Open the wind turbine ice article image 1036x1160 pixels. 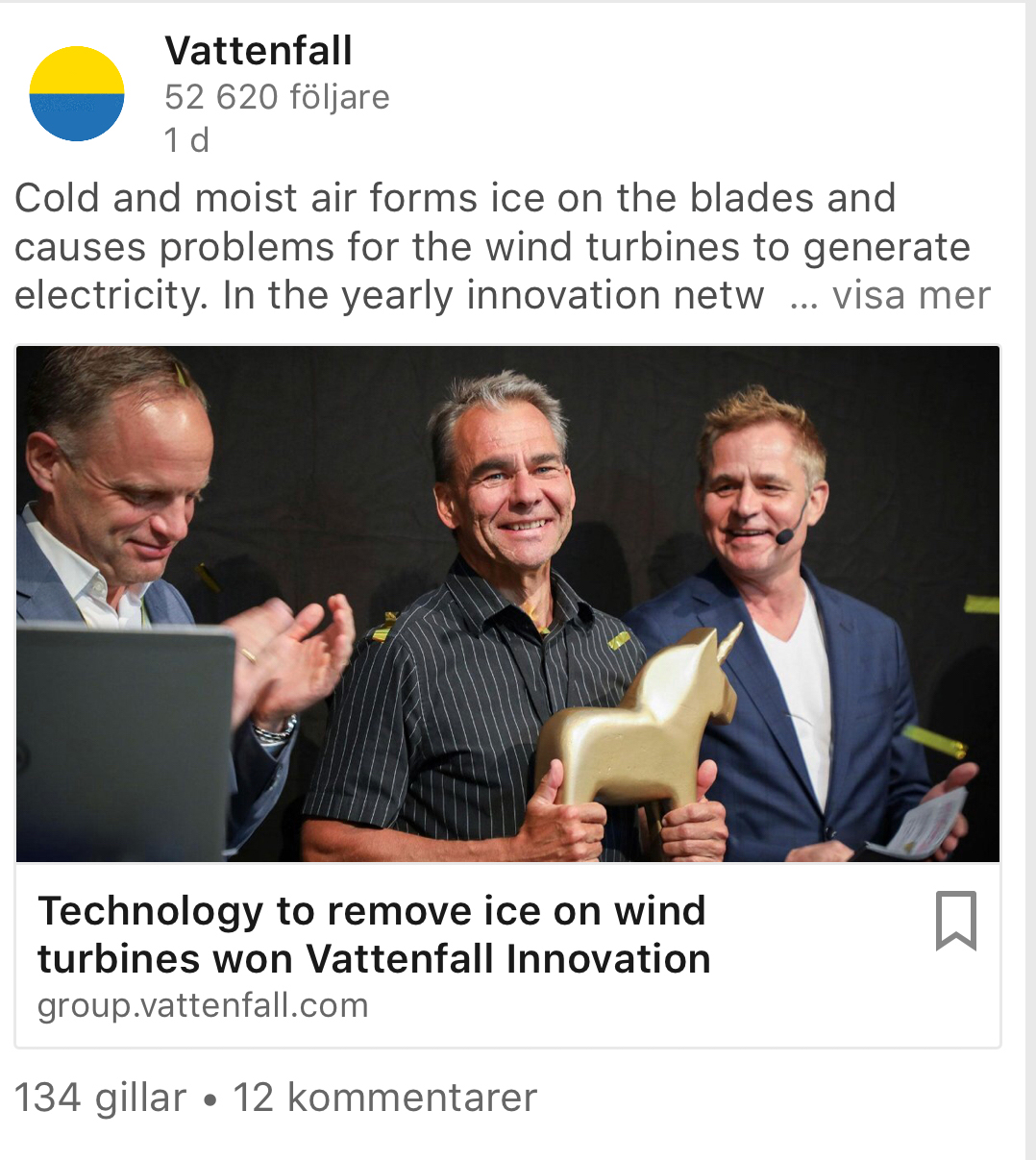click(x=507, y=604)
